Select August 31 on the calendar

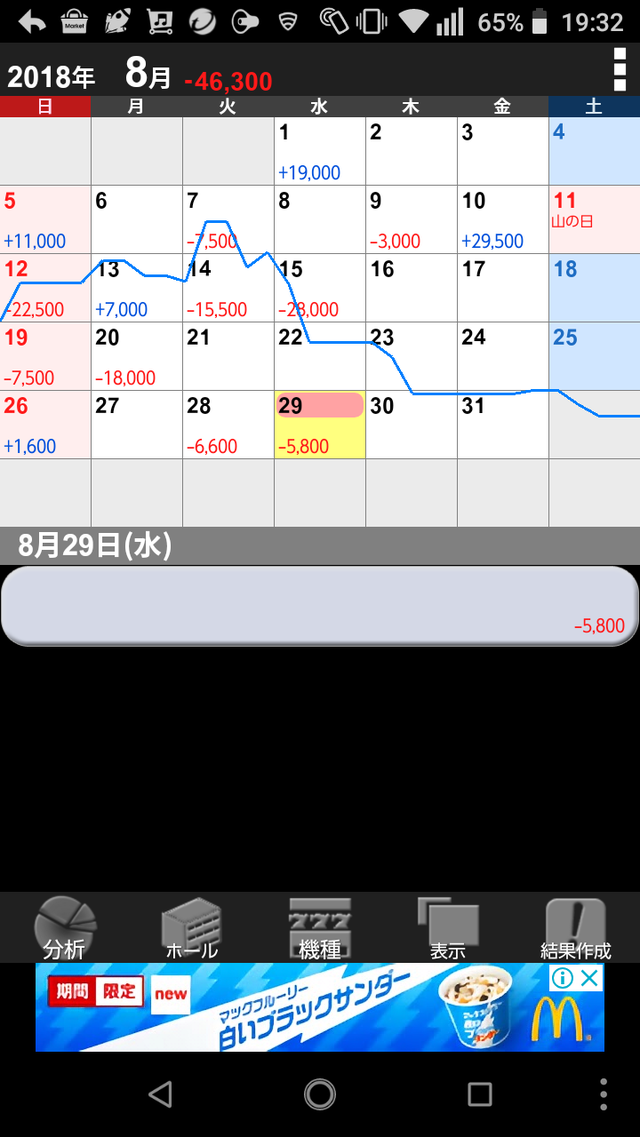coord(503,424)
